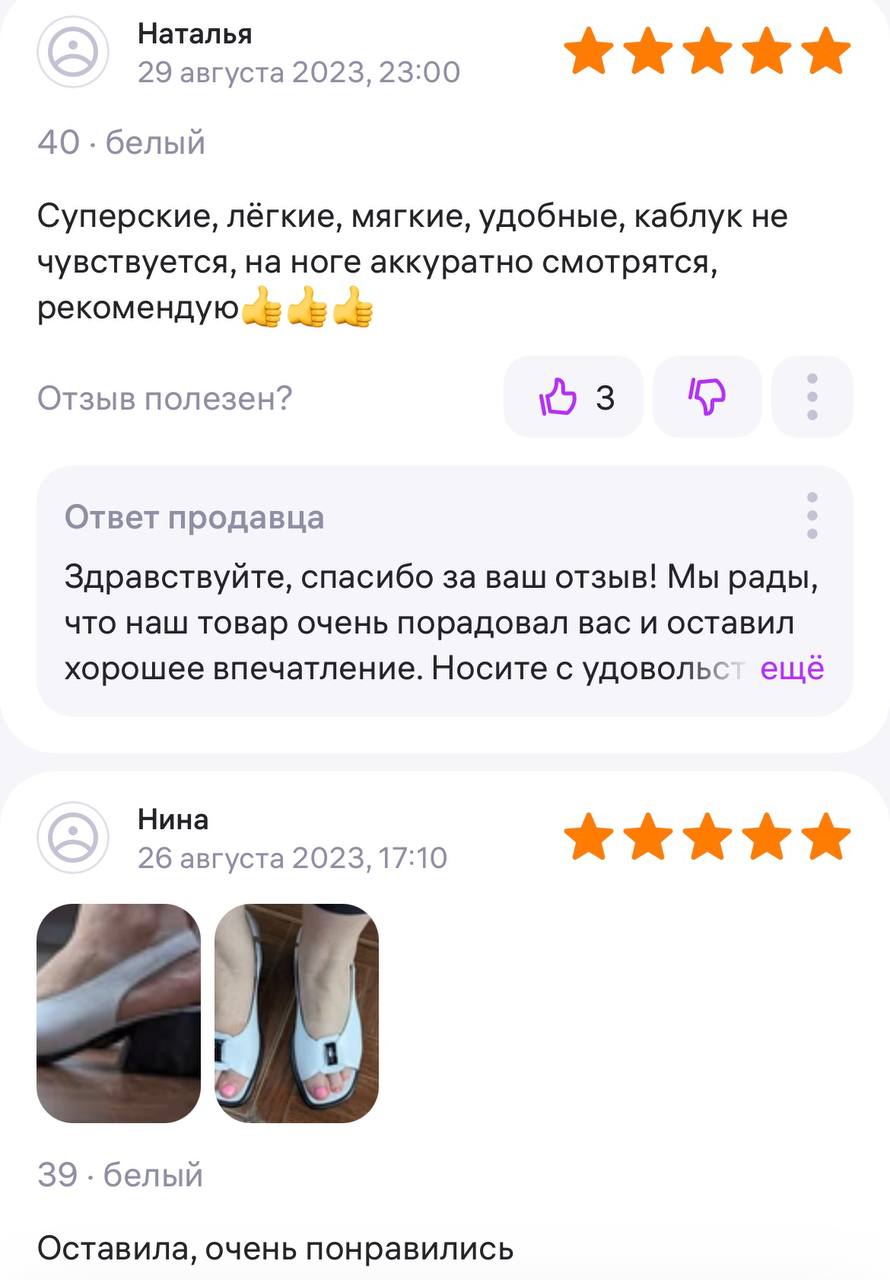This screenshot has width=890, height=1280.
Task: Open options menu on seller's reply
Action: (812, 516)
